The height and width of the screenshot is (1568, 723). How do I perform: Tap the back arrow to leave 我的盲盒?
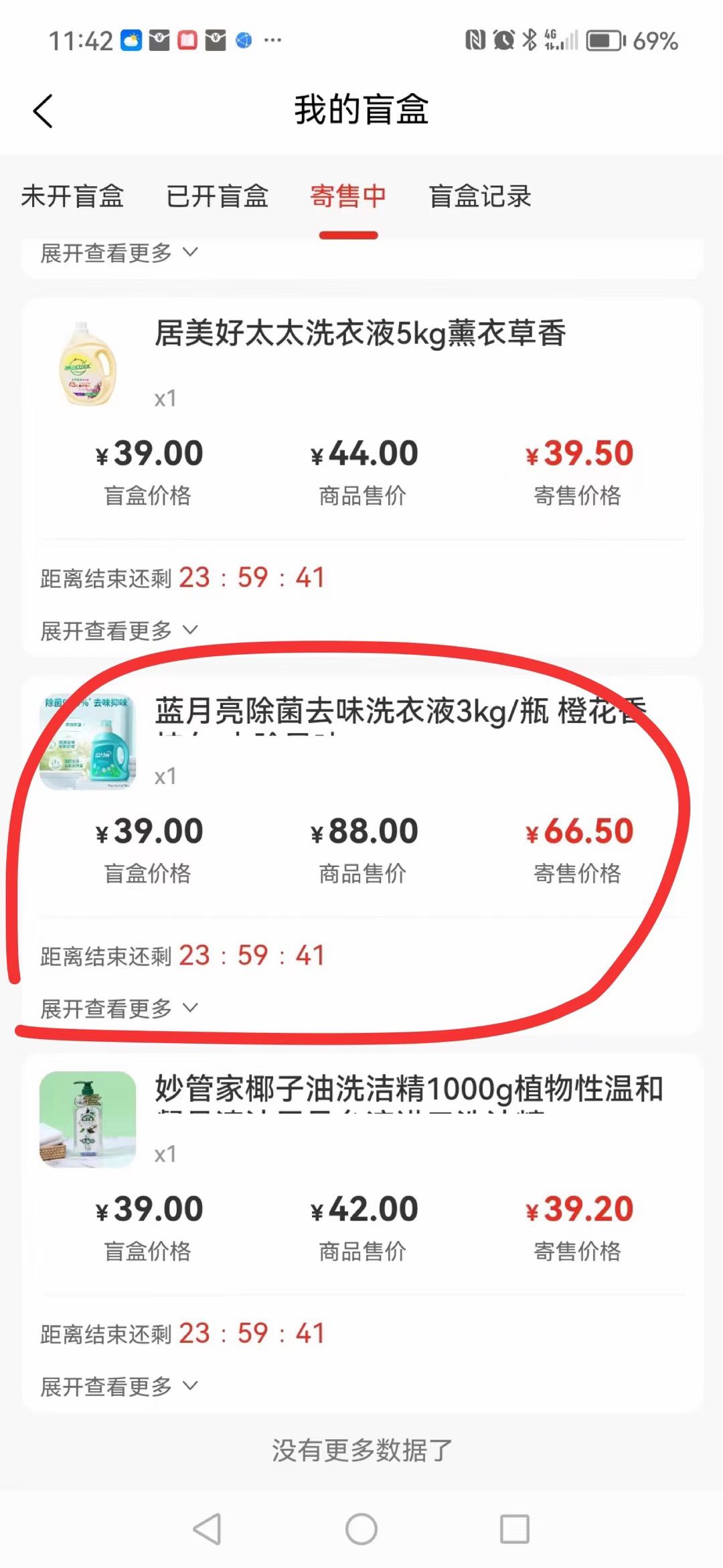pos(43,110)
